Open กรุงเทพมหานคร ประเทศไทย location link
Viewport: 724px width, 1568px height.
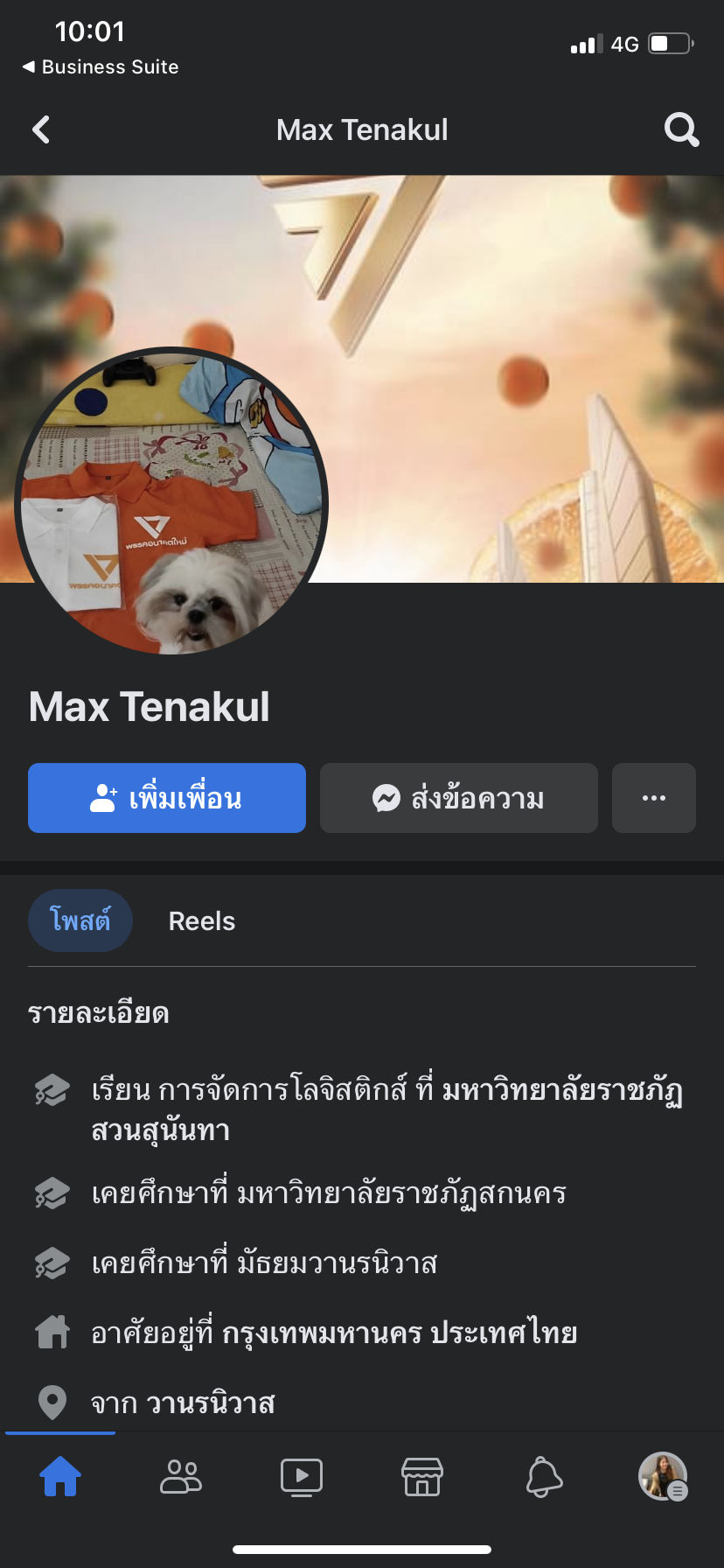tap(399, 1333)
